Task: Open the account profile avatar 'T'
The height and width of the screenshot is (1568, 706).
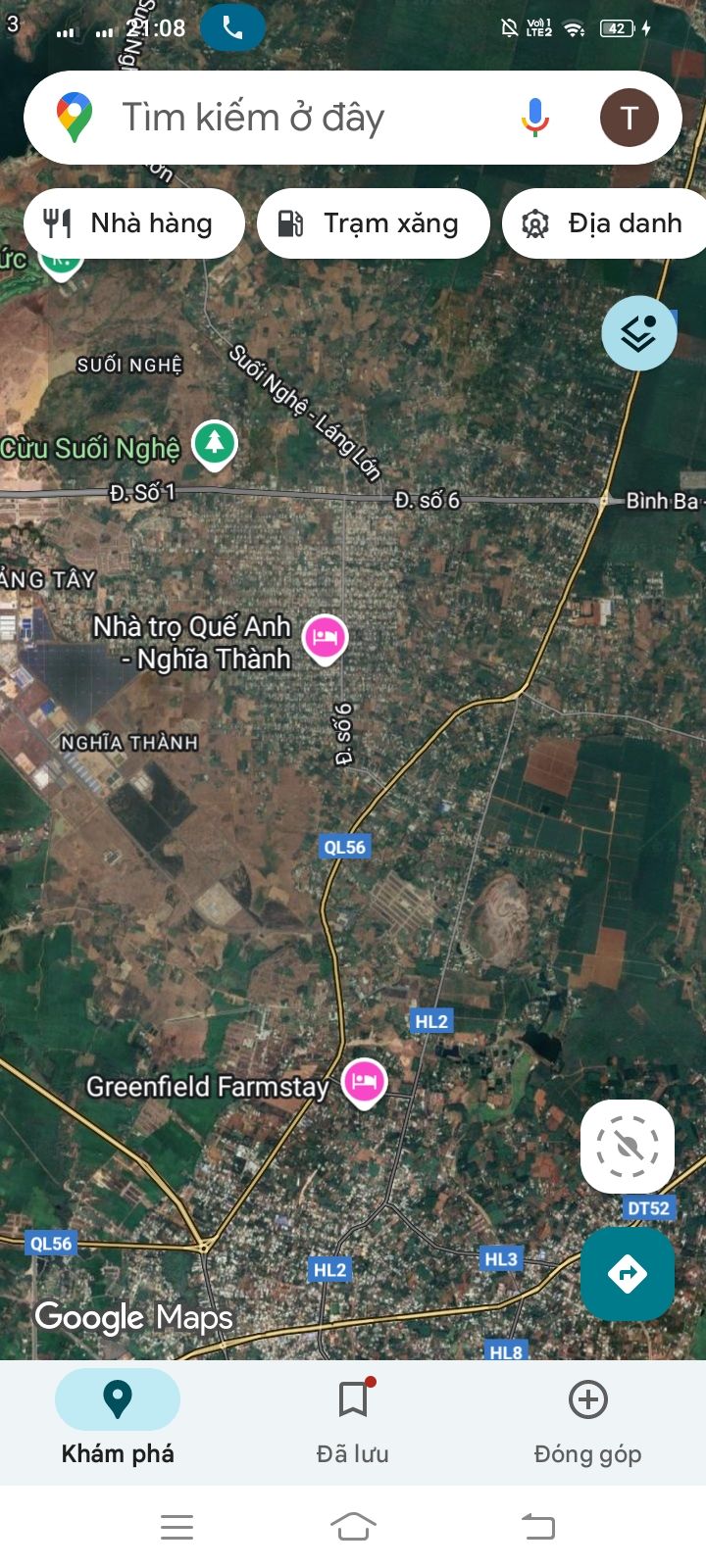Action: point(629,118)
